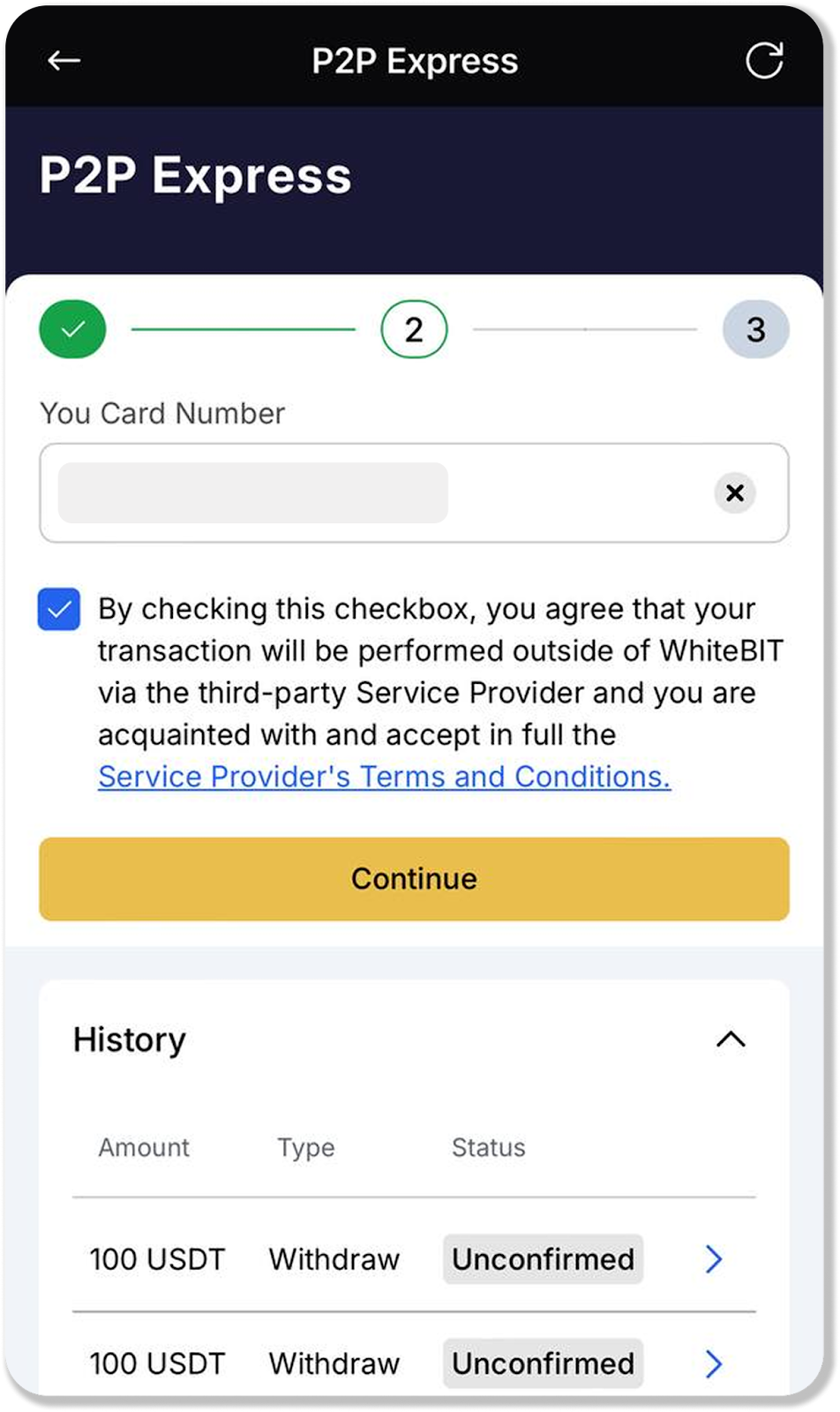Open details of the second Unconfirmed withdrawal
Screen dimensions: 840x1412
click(x=714, y=1363)
